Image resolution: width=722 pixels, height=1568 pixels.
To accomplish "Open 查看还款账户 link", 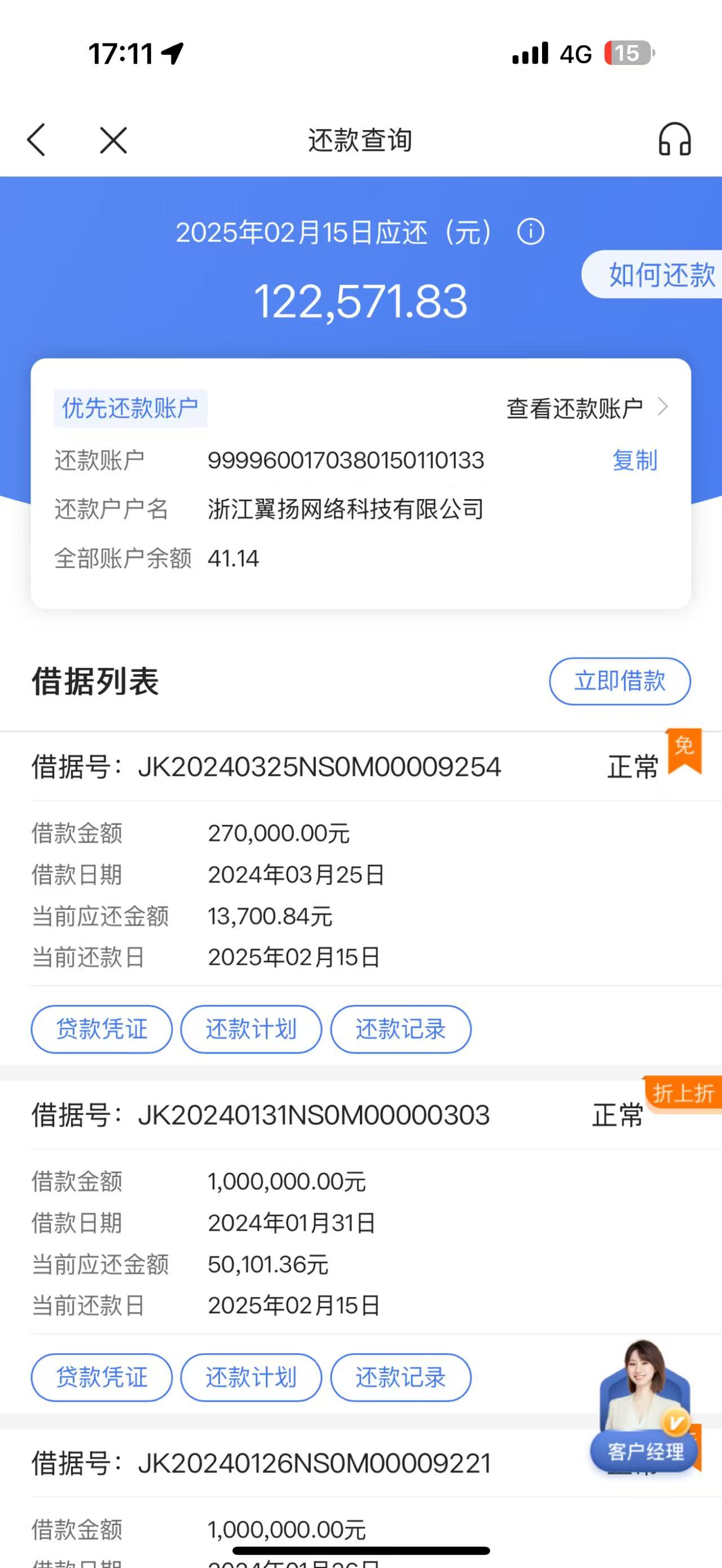I will pyautogui.click(x=586, y=408).
